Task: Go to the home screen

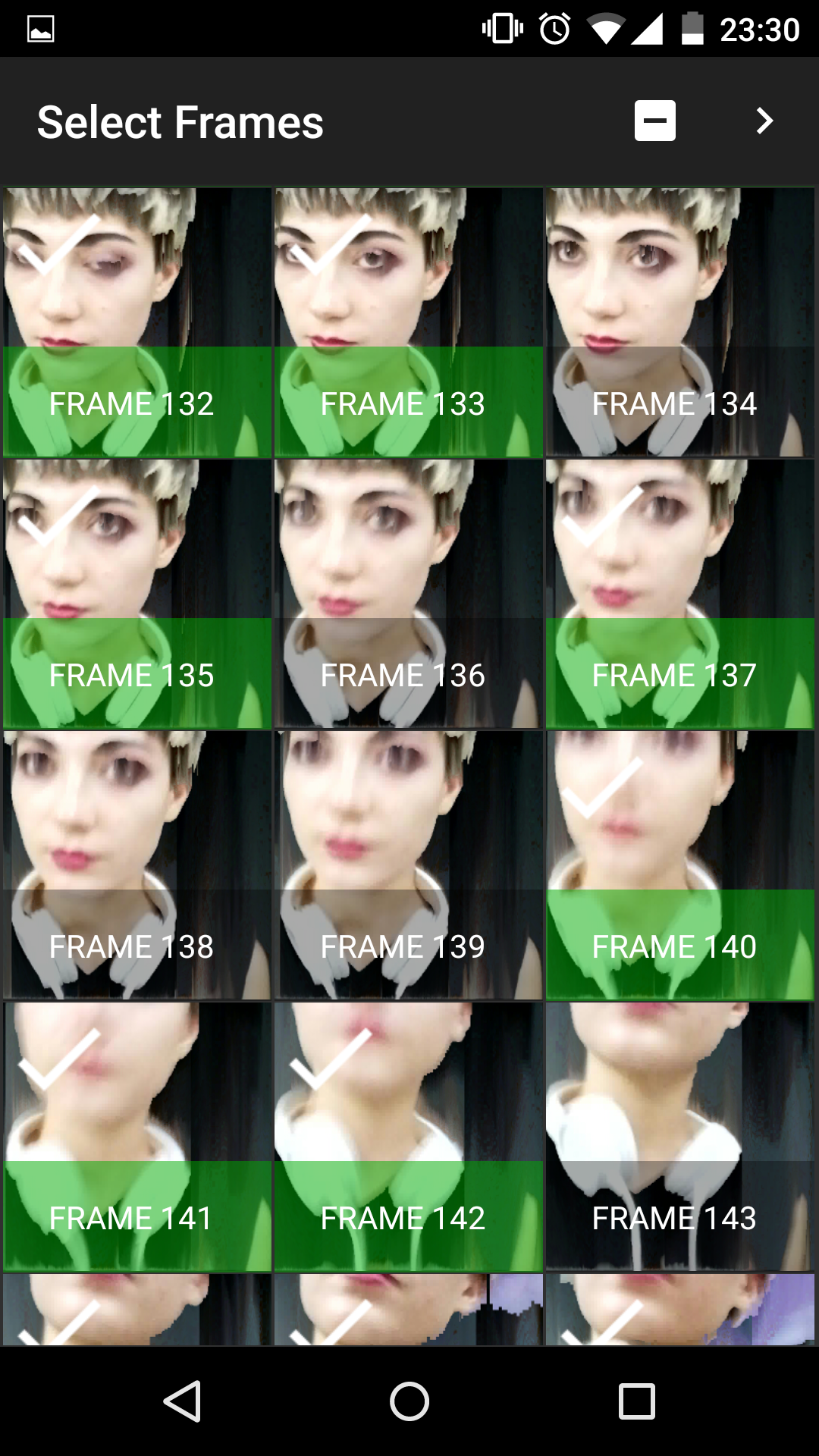Action: pyautogui.click(x=409, y=1401)
